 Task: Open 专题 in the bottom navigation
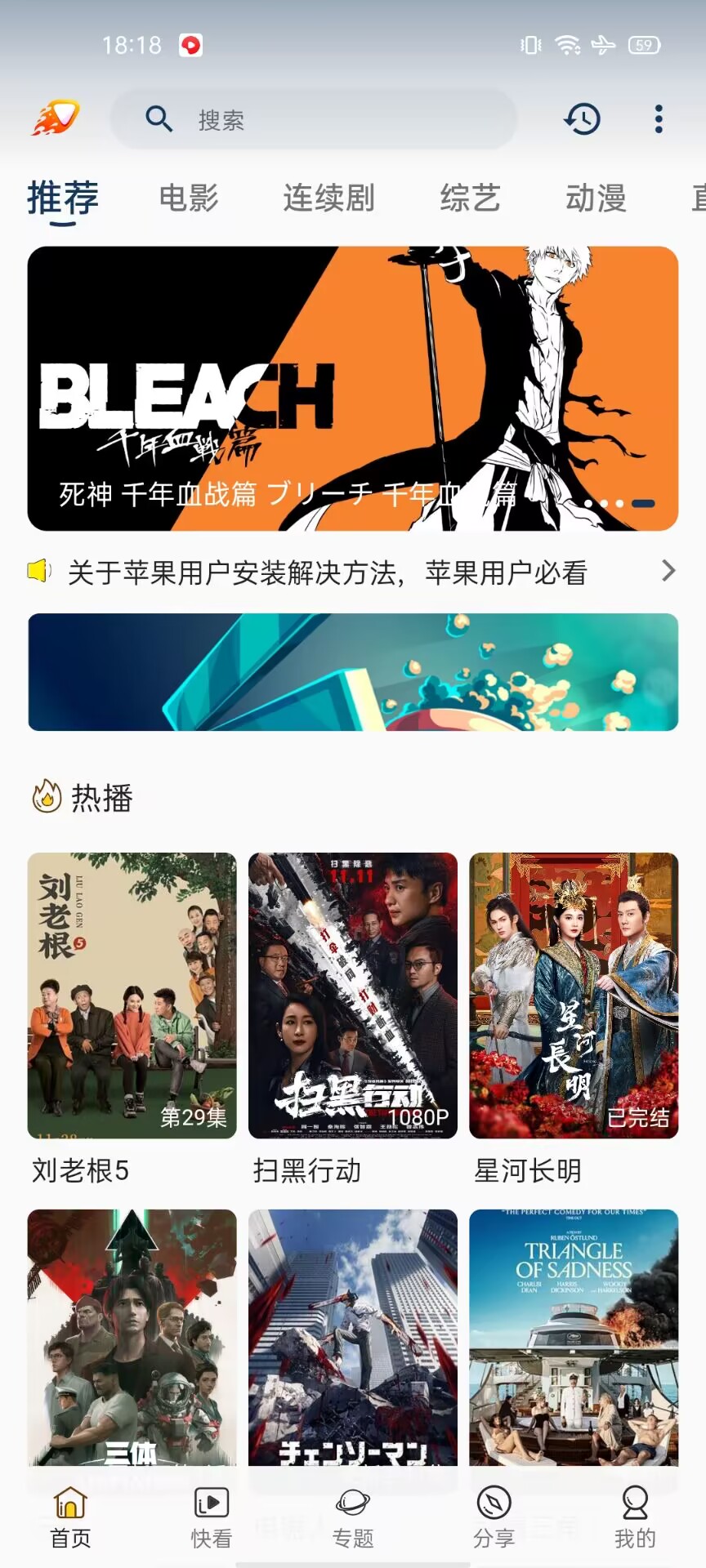point(353,1517)
